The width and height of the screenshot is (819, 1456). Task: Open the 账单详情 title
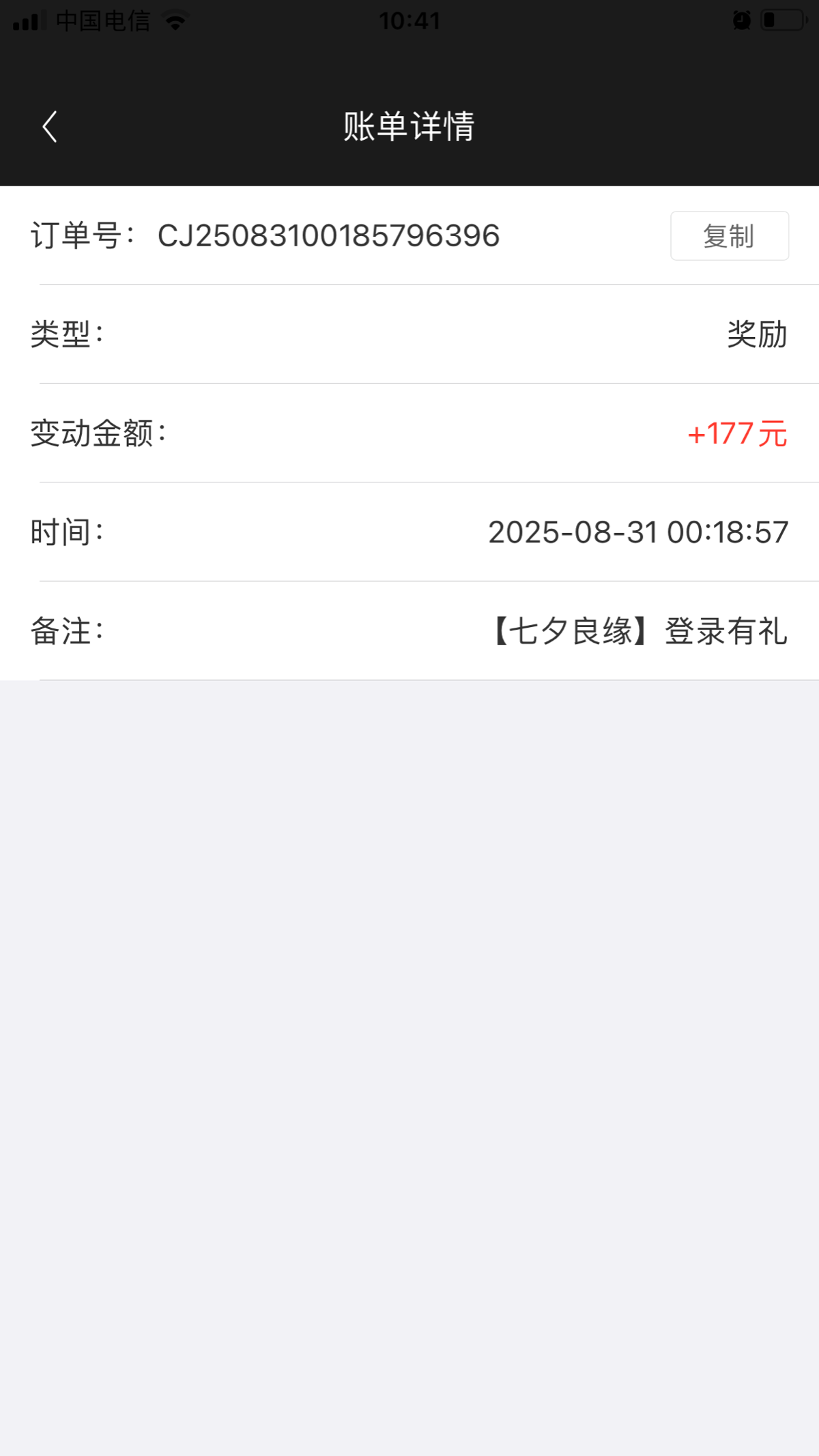409,127
